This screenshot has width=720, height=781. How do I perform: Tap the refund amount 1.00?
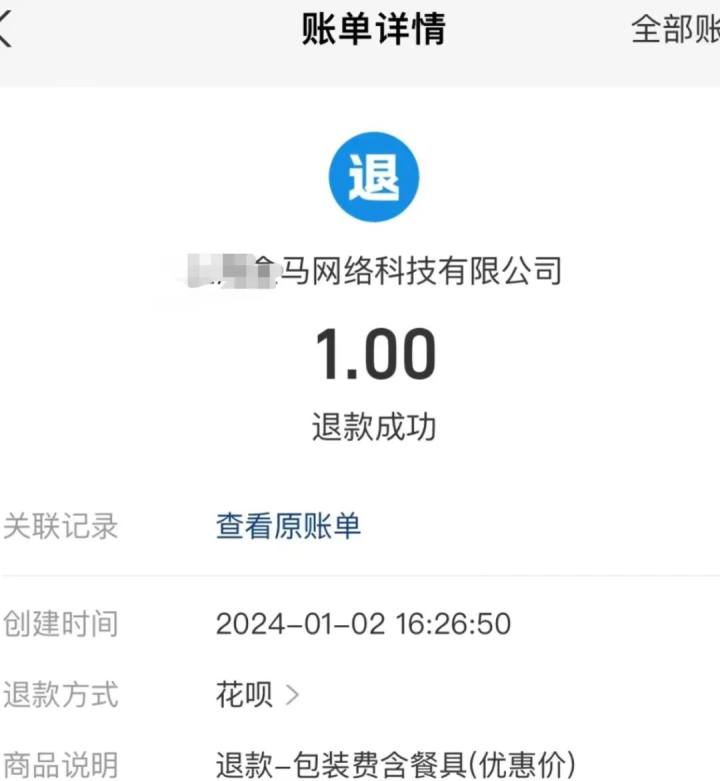tap(373, 352)
